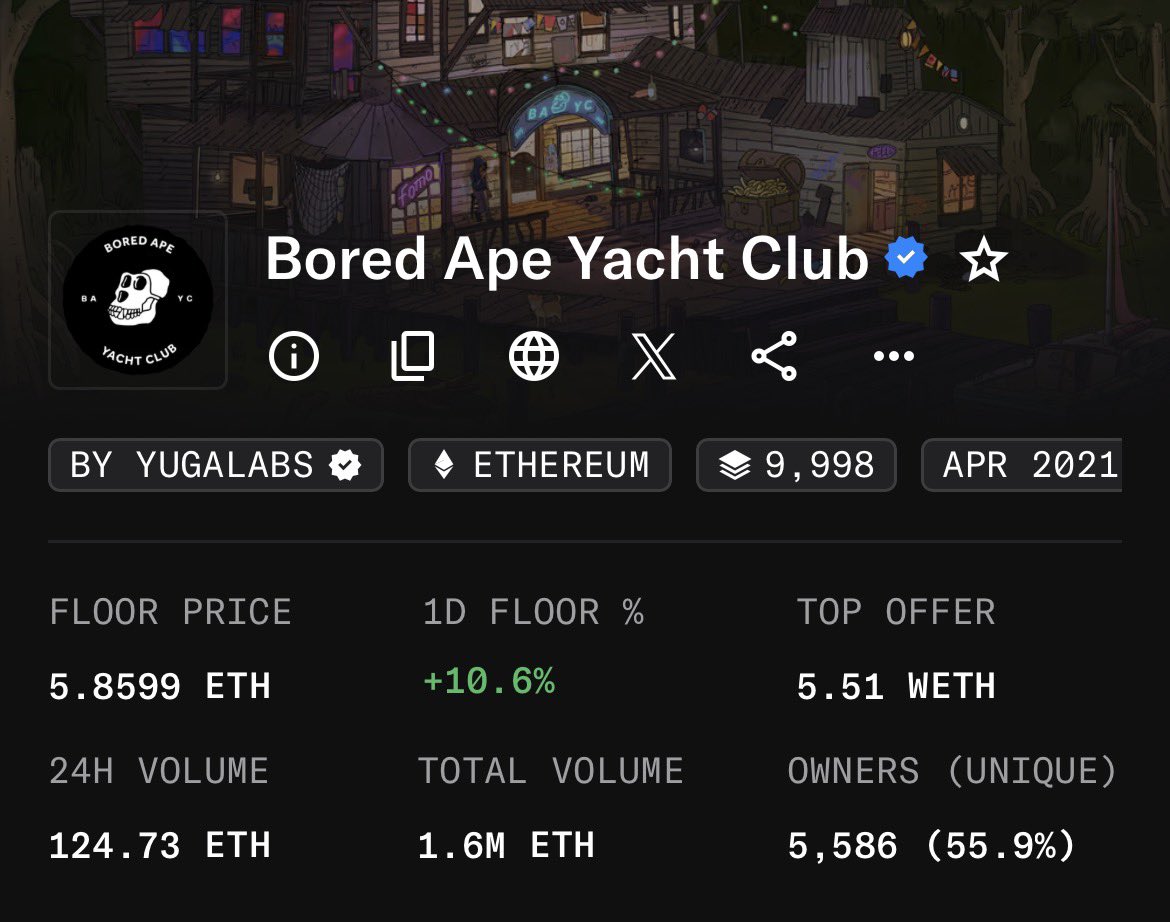Tap the Bored Ape Yacht Club avatar
The image size is (1170, 922).
point(138,300)
